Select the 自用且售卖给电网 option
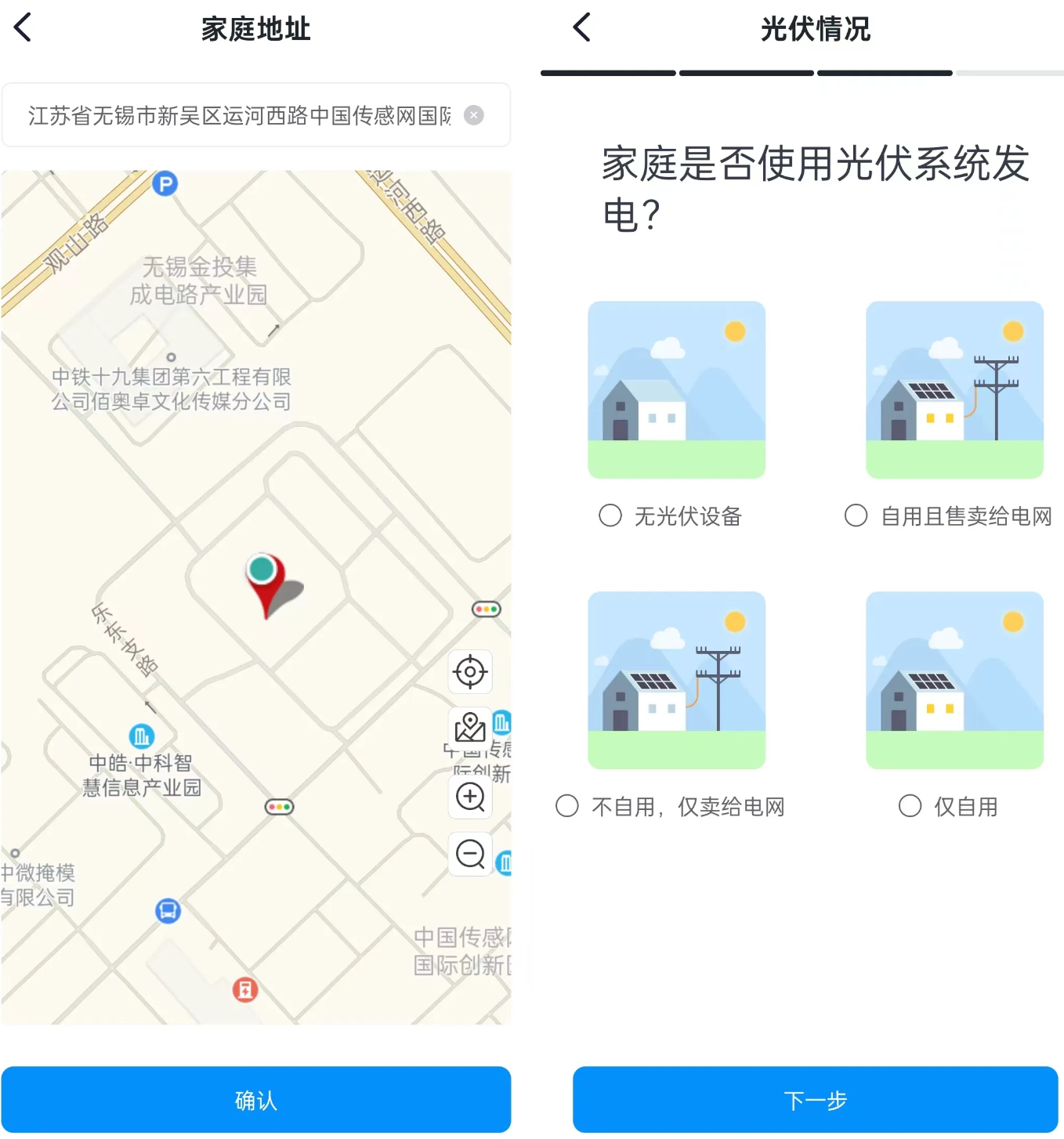1064x1139 pixels. (856, 515)
